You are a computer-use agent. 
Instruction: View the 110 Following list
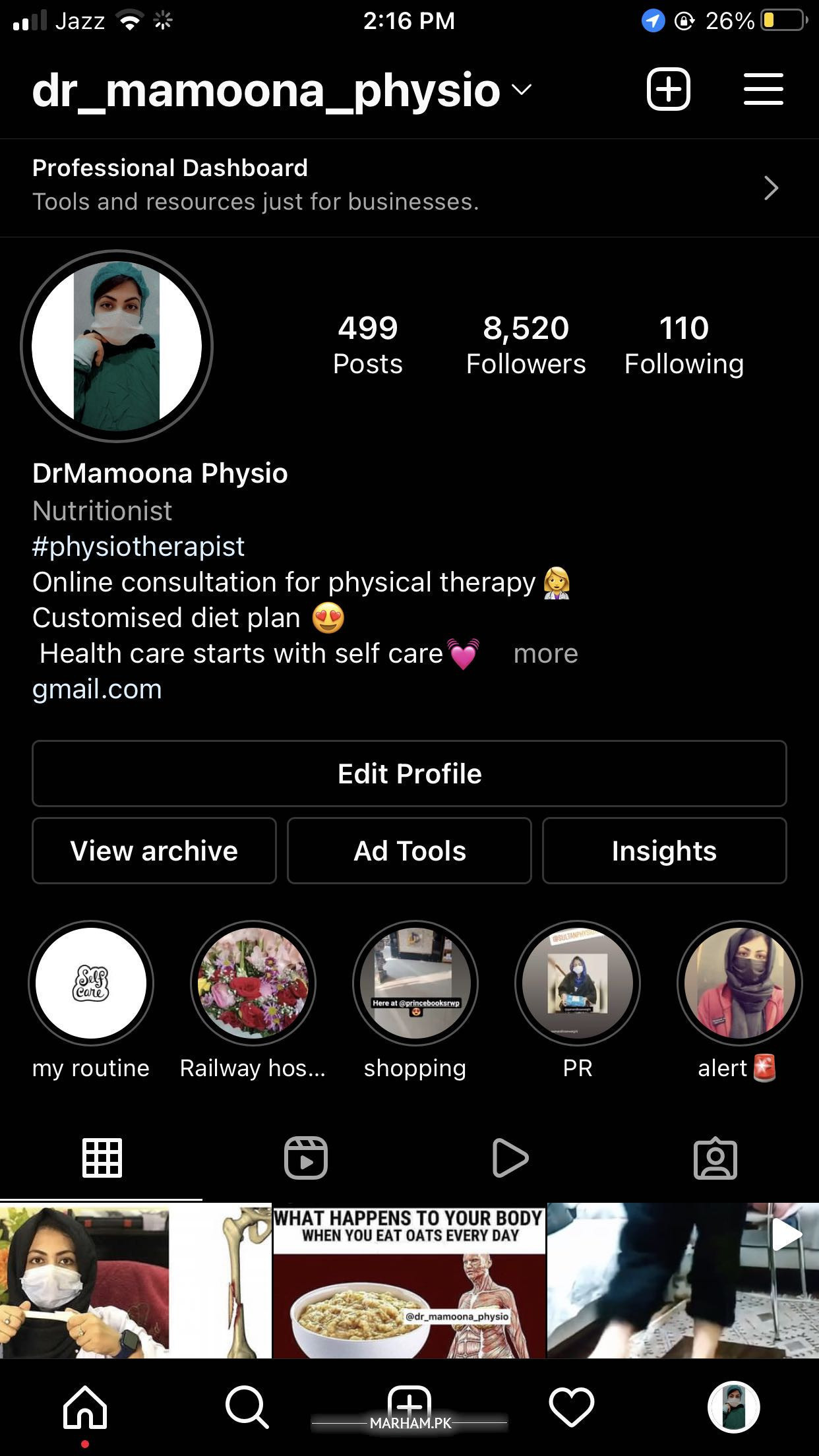pyautogui.click(x=684, y=345)
